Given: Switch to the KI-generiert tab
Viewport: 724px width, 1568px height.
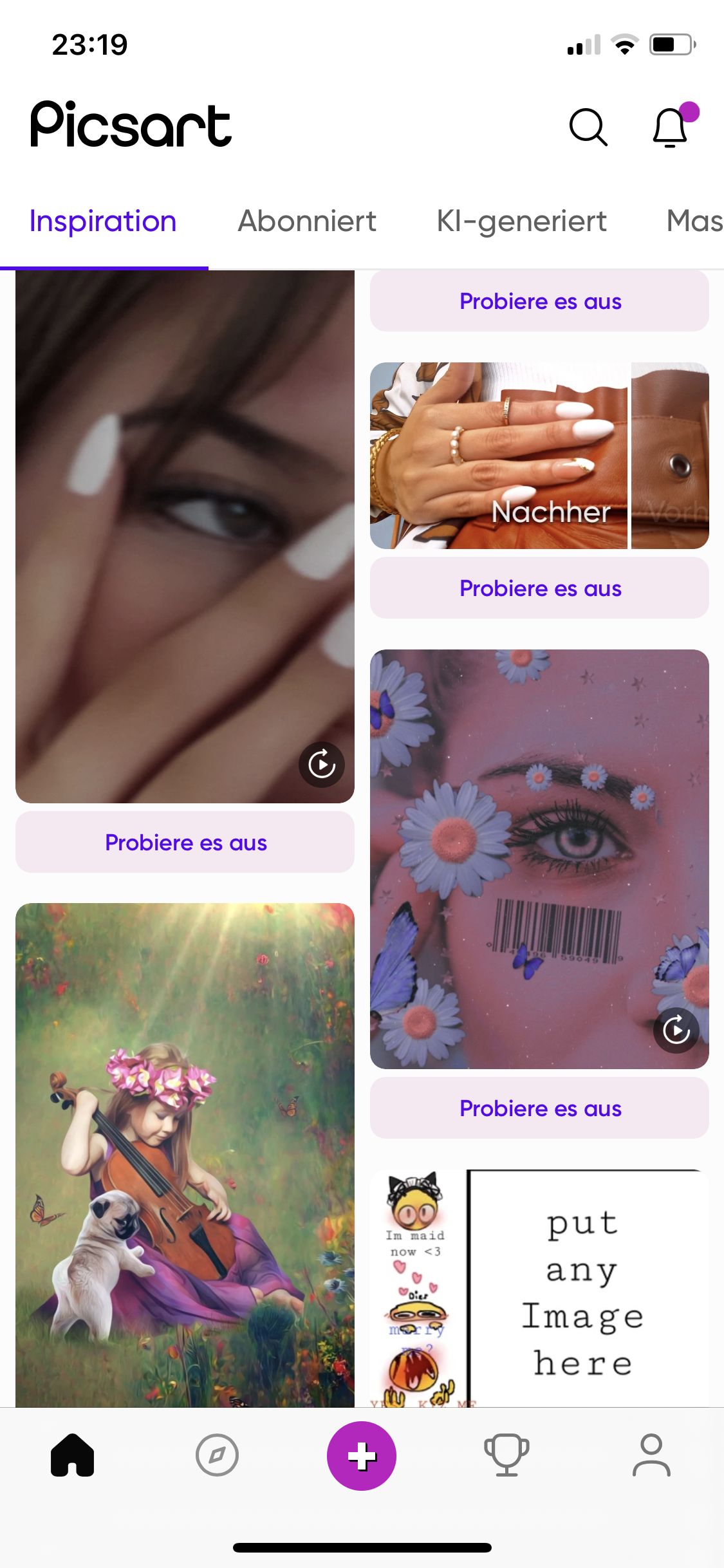Looking at the screenshot, I should point(521,221).
